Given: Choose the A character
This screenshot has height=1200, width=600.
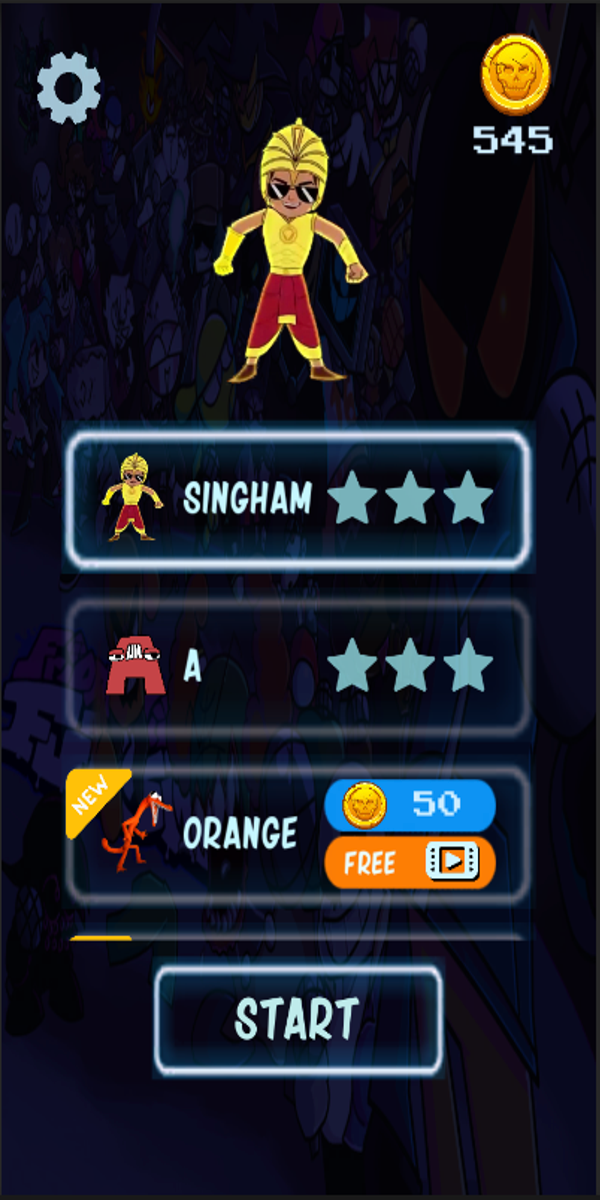Looking at the screenshot, I should tap(297, 667).
